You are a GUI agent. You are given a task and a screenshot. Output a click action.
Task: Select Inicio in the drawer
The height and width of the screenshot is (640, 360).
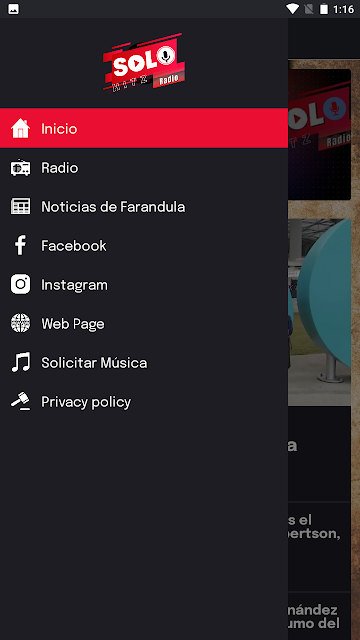144,128
